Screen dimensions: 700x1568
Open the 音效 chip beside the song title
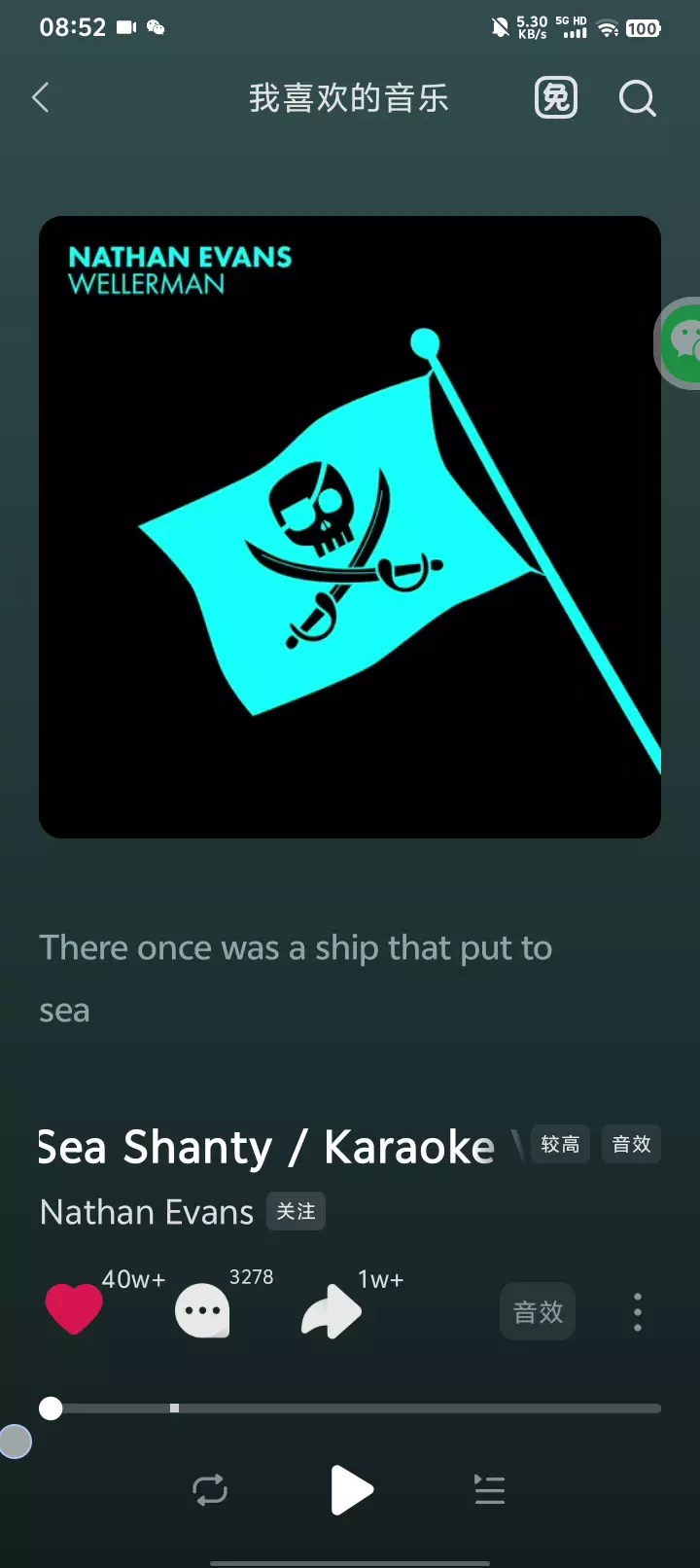point(632,1144)
